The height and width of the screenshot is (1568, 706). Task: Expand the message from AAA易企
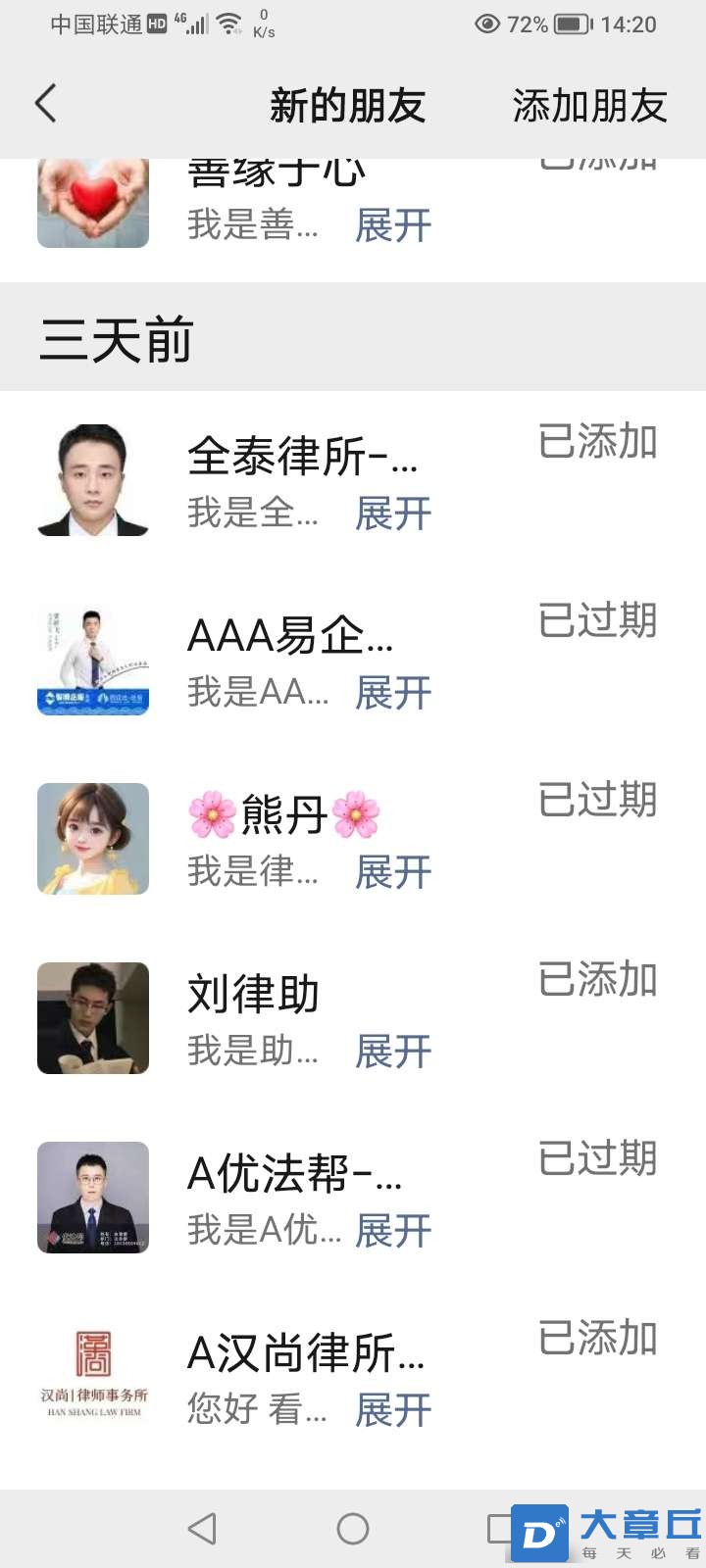pyautogui.click(x=392, y=692)
